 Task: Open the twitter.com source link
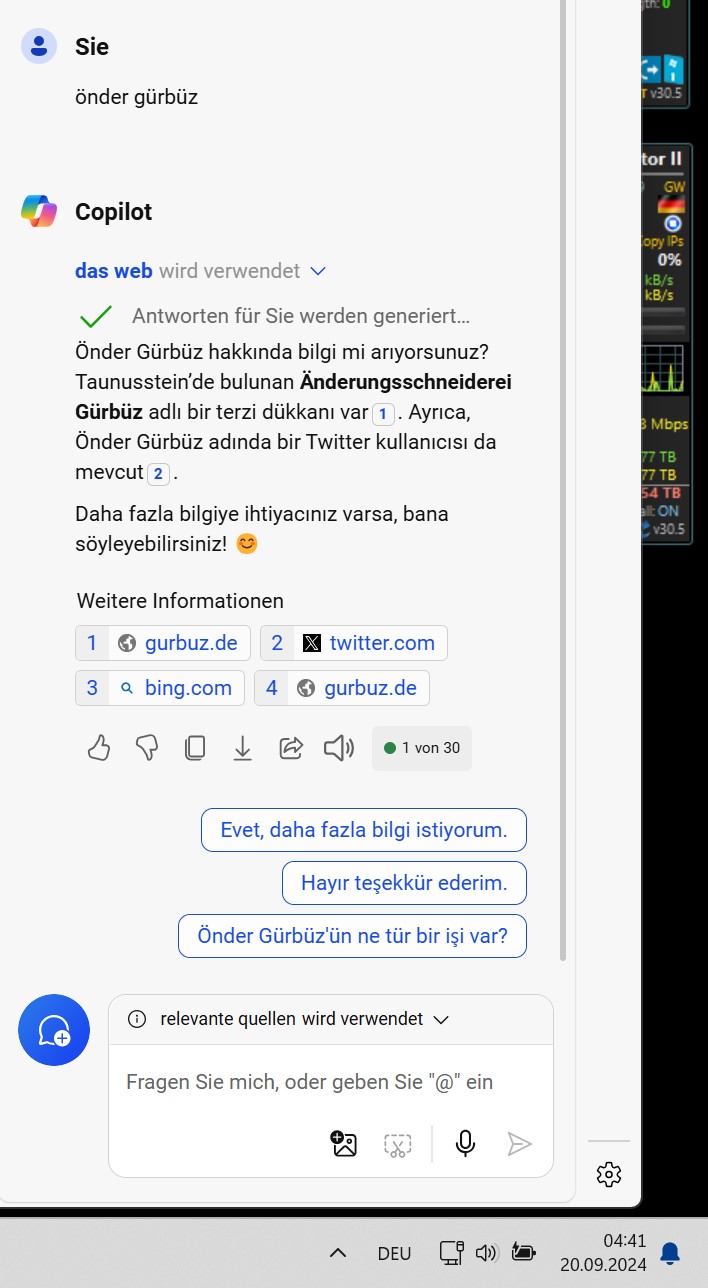click(x=354, y=643)
